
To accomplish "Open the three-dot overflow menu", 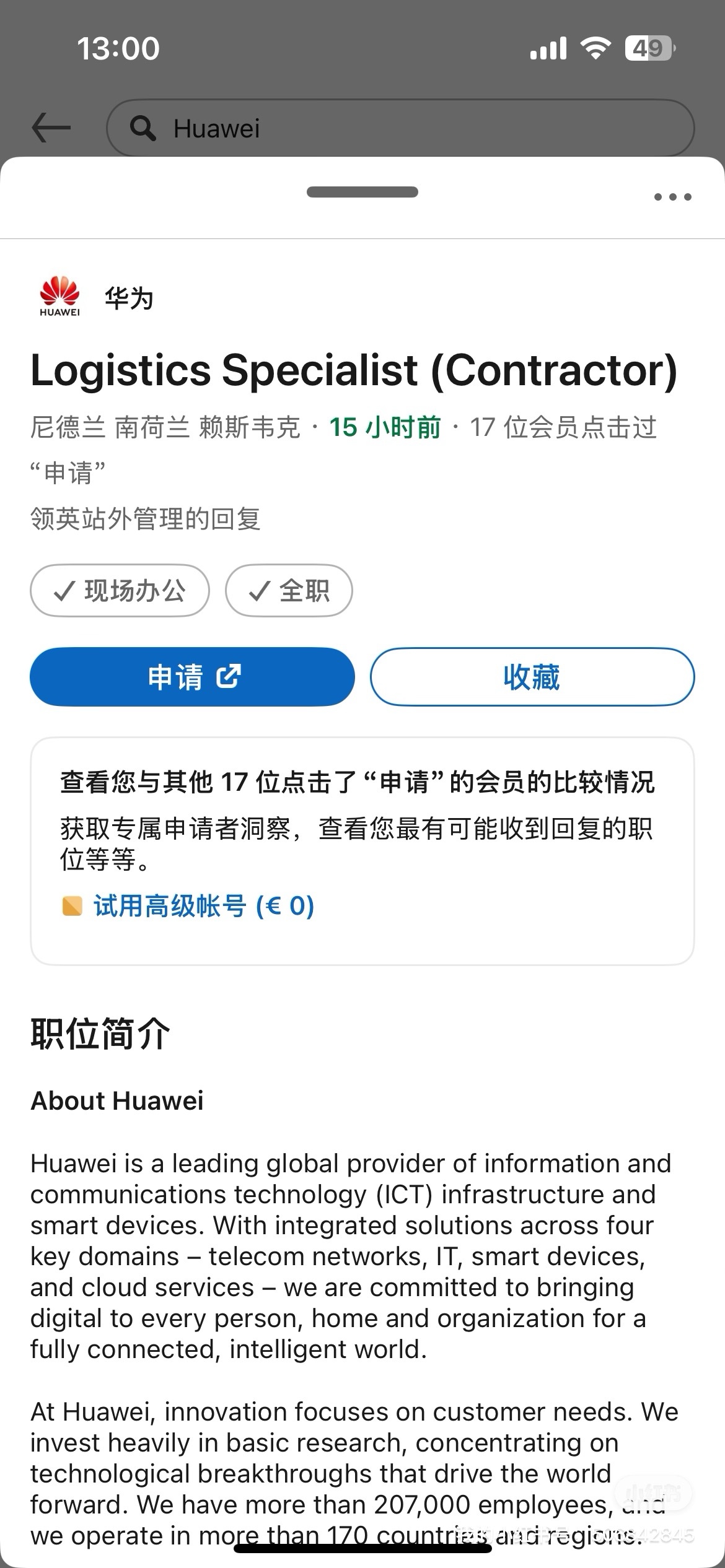I will [672, 197].
